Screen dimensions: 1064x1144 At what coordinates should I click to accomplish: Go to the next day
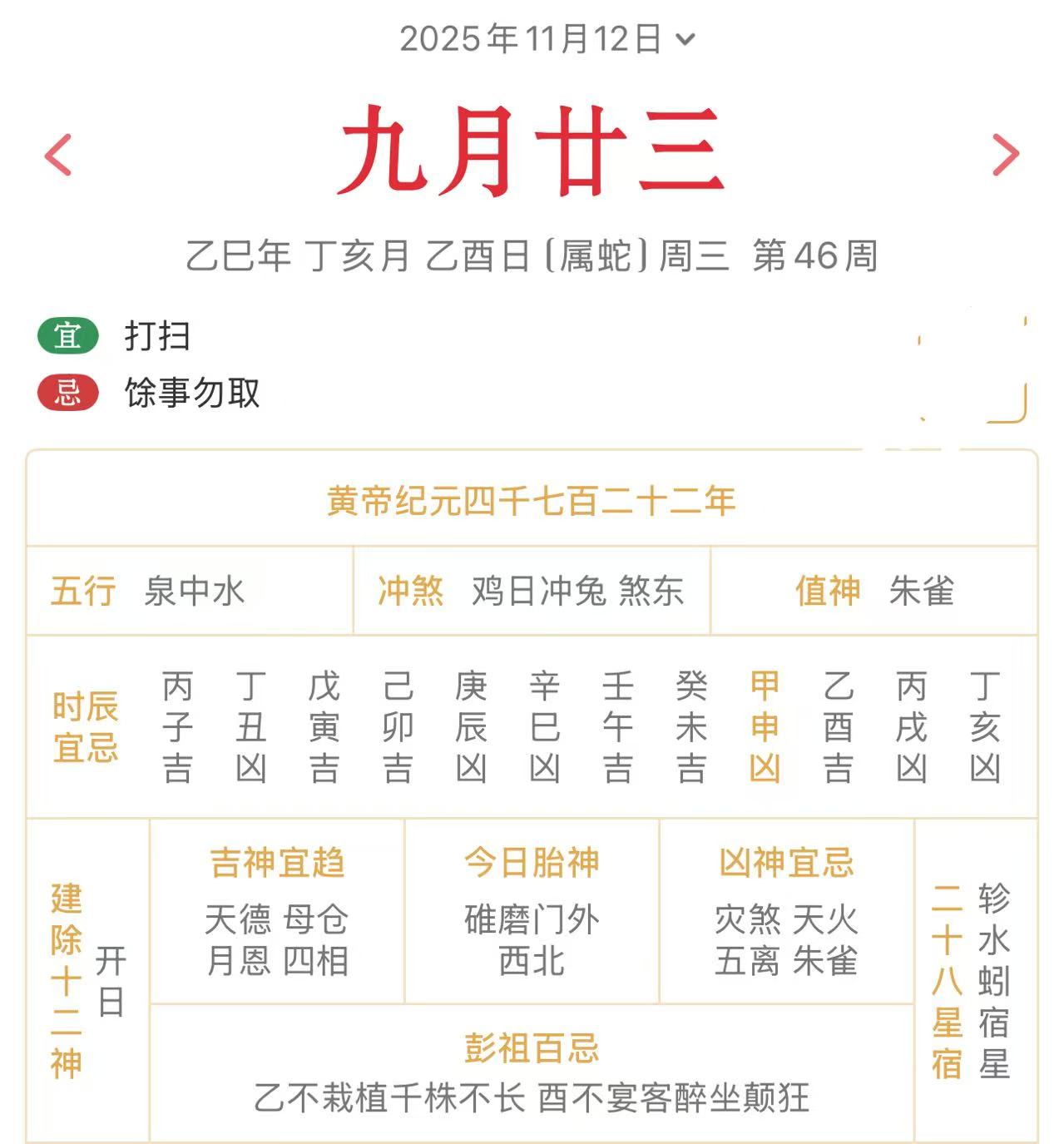tap(1005, 155)
